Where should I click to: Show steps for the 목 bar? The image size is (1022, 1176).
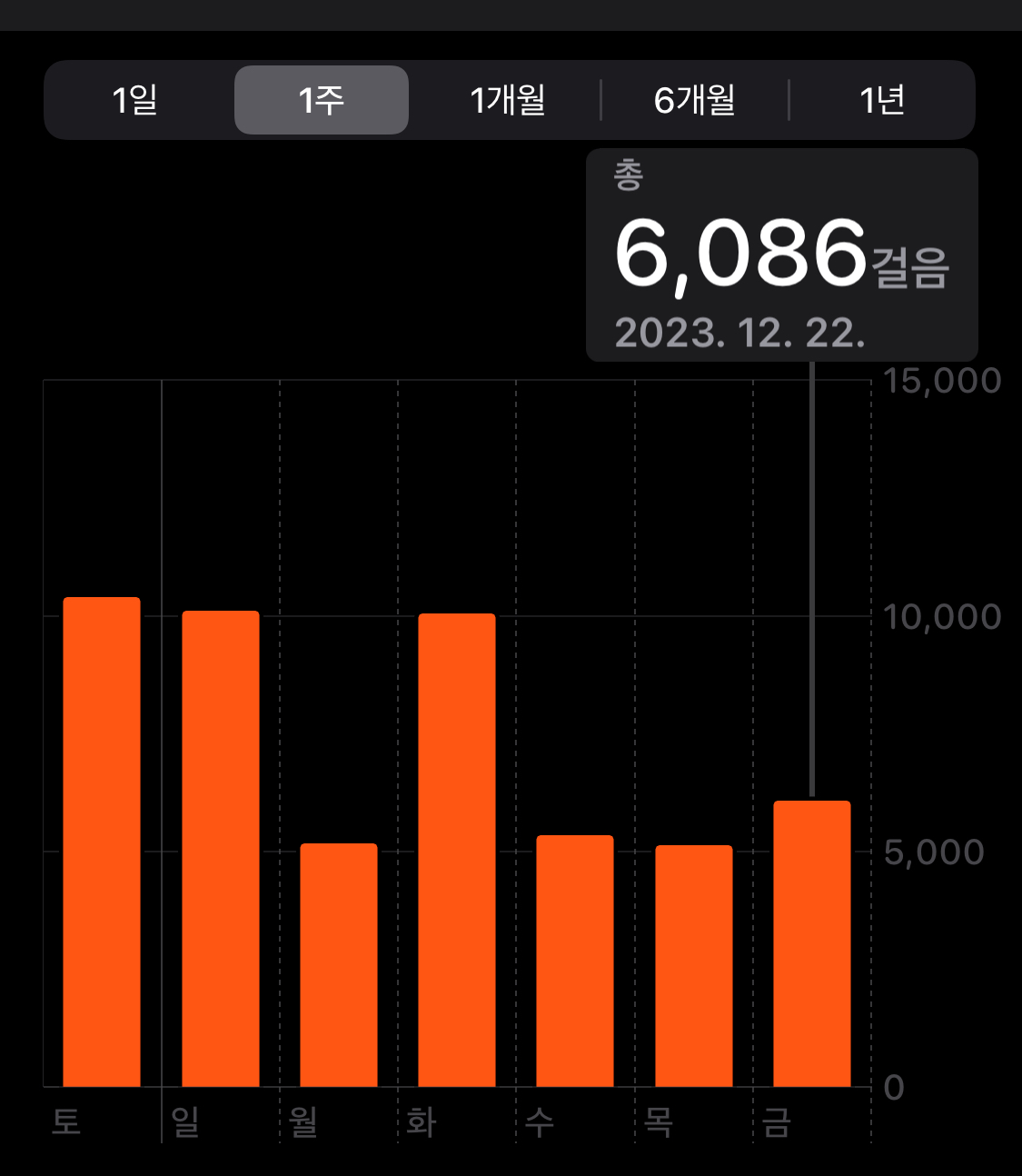pyautogui.click(x=694, y=966)
